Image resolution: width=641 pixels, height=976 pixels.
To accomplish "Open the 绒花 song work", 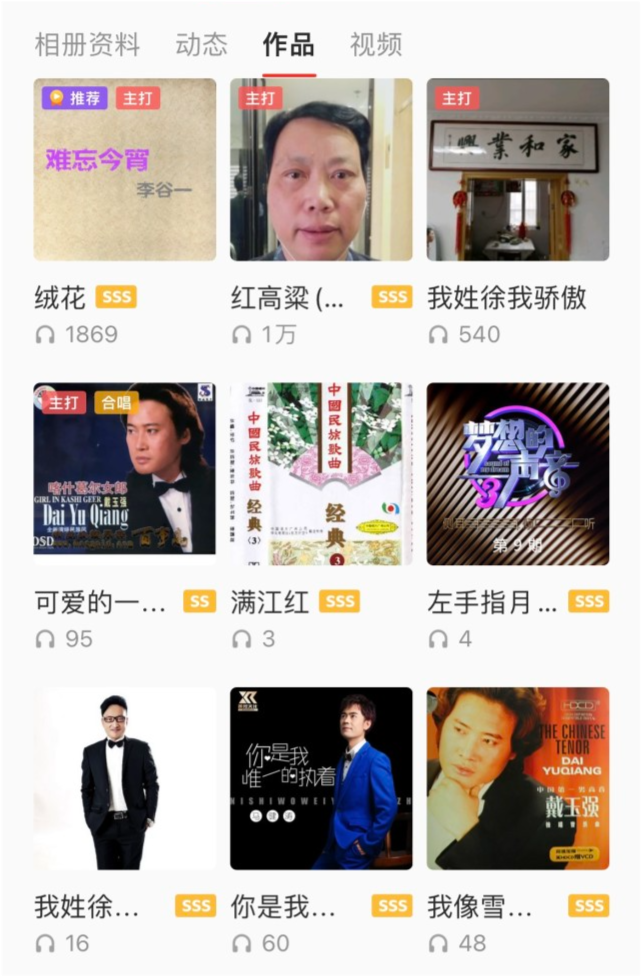I will coord(125,170).
